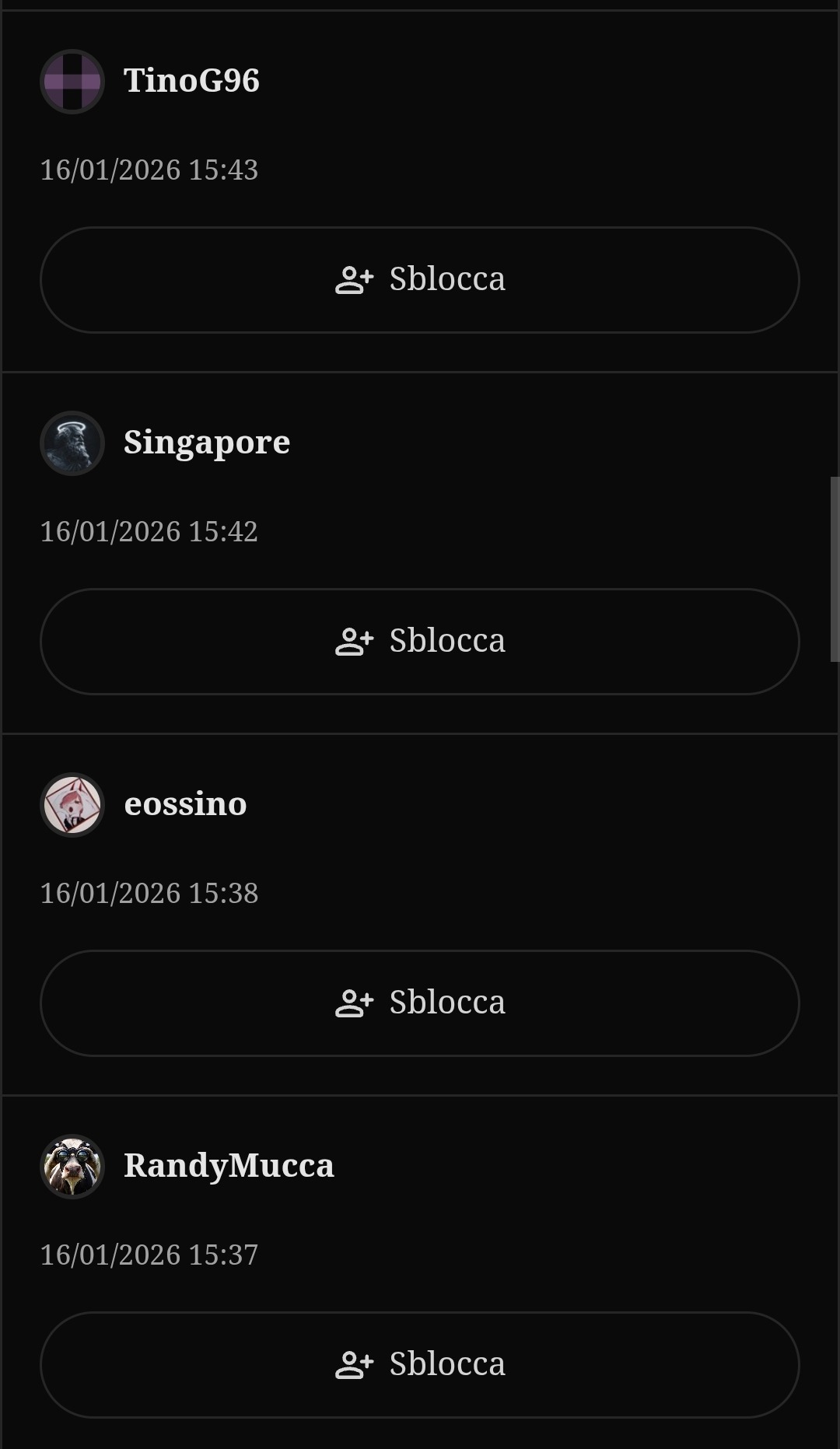
Task: Open TinoG96's profile
Action: [191, 81]
